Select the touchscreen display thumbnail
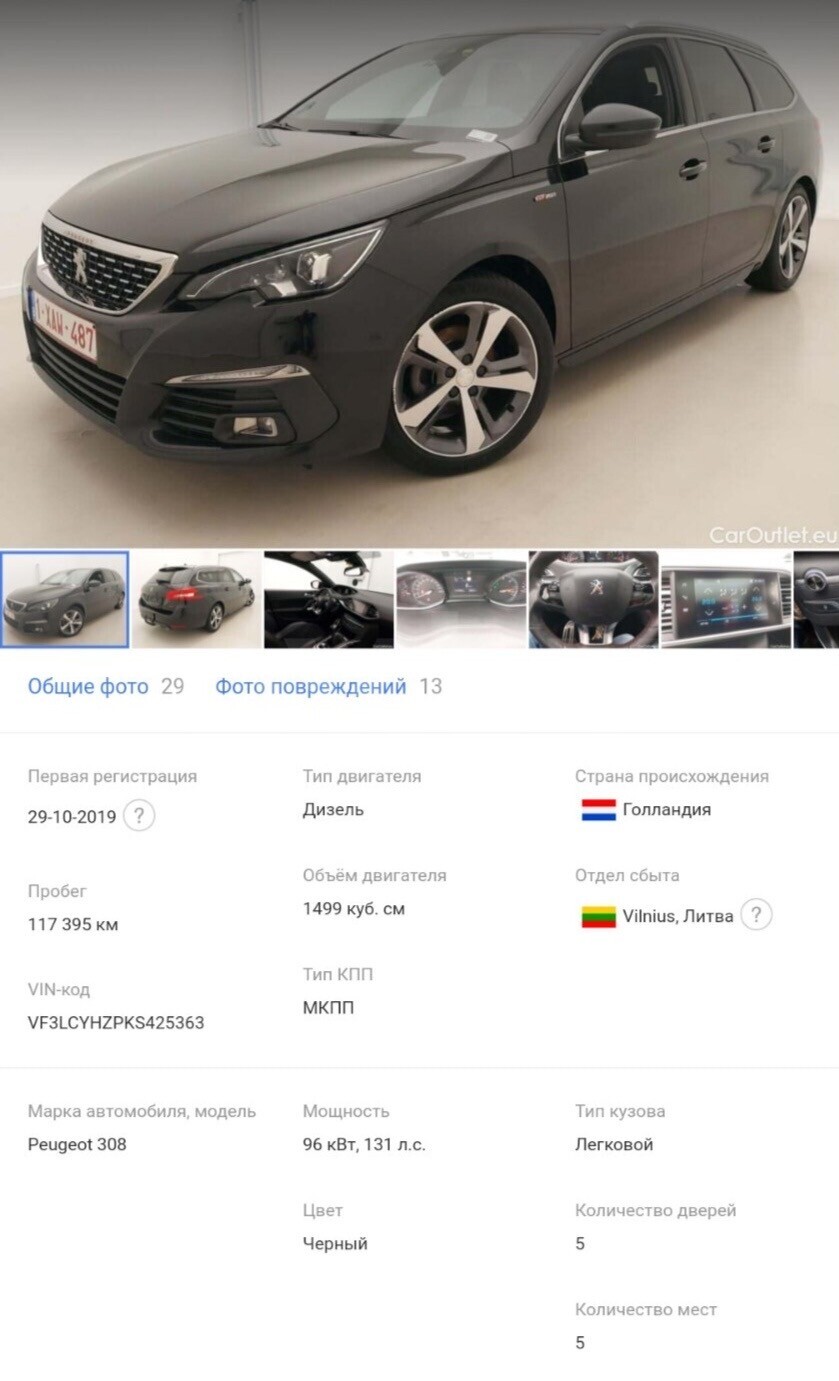839x1381 pixels. [726, 599]
